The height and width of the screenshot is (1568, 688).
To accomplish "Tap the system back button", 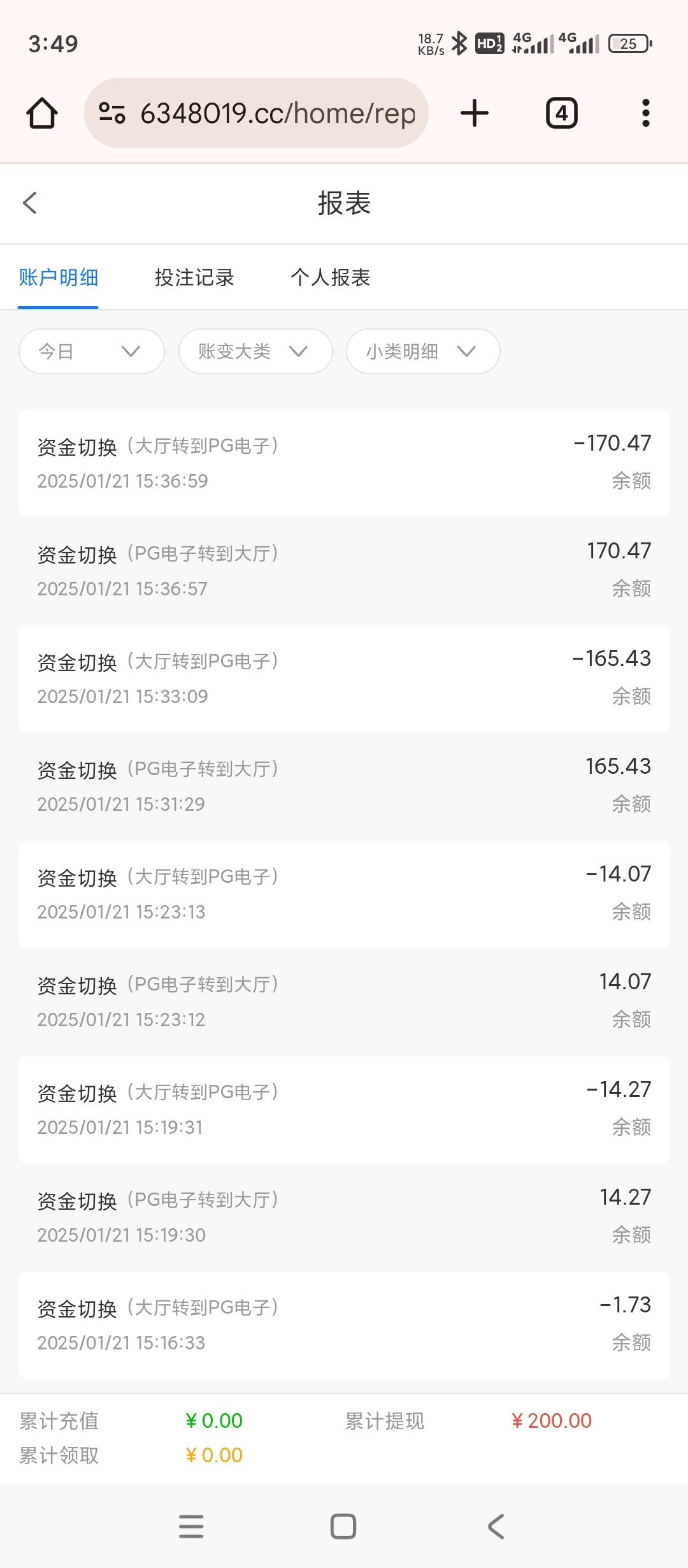I will click(496, 1527).
